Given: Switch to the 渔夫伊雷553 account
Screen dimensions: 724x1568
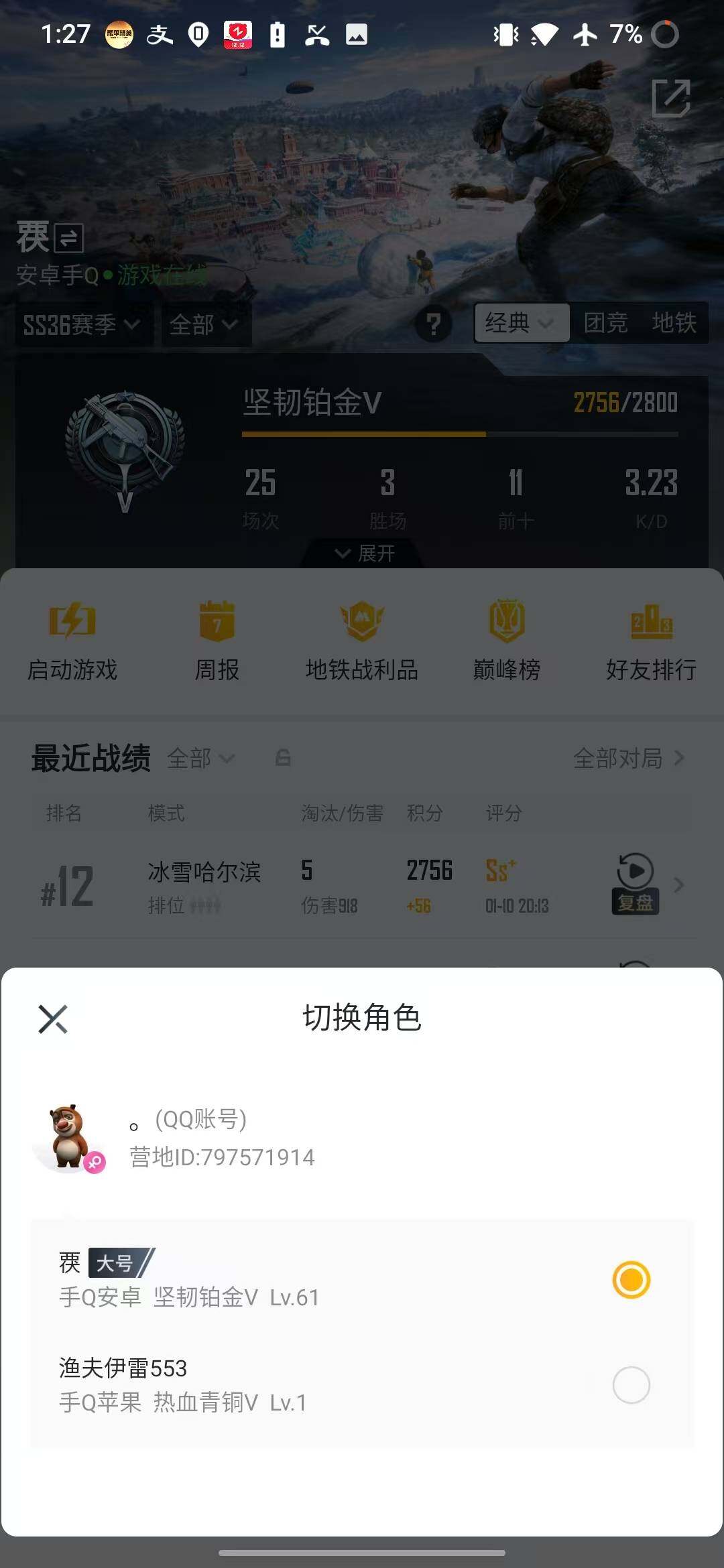Looking at the screenshot, I should click(x=630, y=1385).
